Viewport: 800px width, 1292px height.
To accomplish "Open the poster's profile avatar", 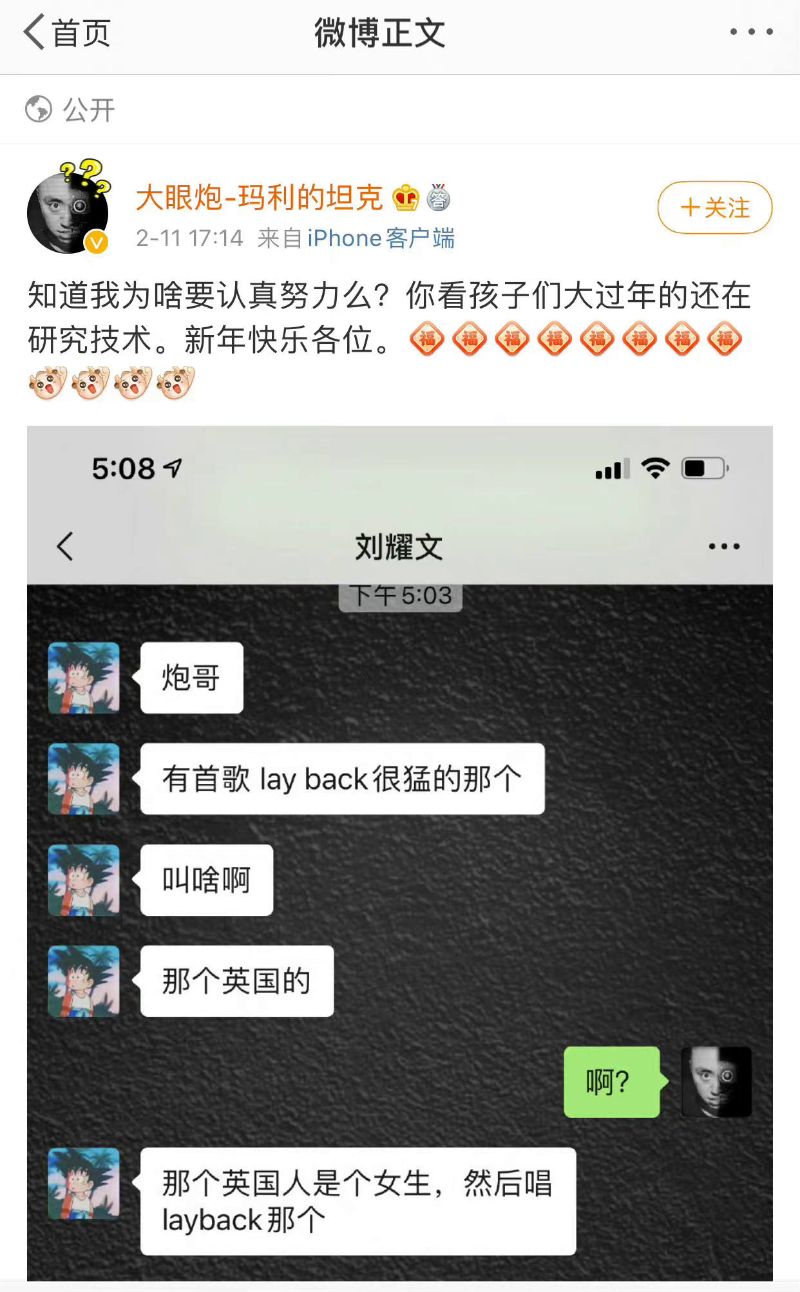I will tap(68, 212).
